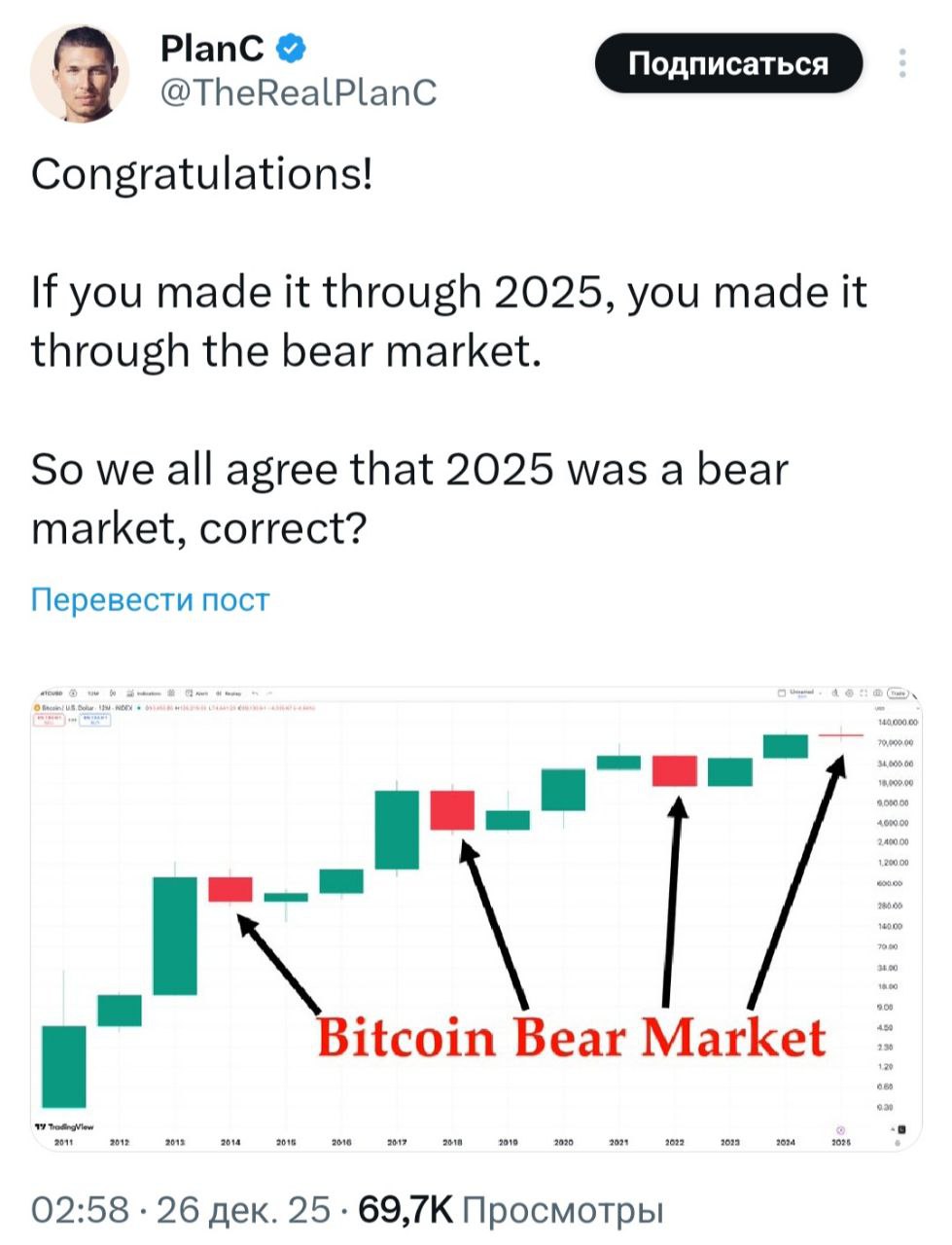
Task: Open PlanC's profile picture
Action: click(x=79, y=73)
